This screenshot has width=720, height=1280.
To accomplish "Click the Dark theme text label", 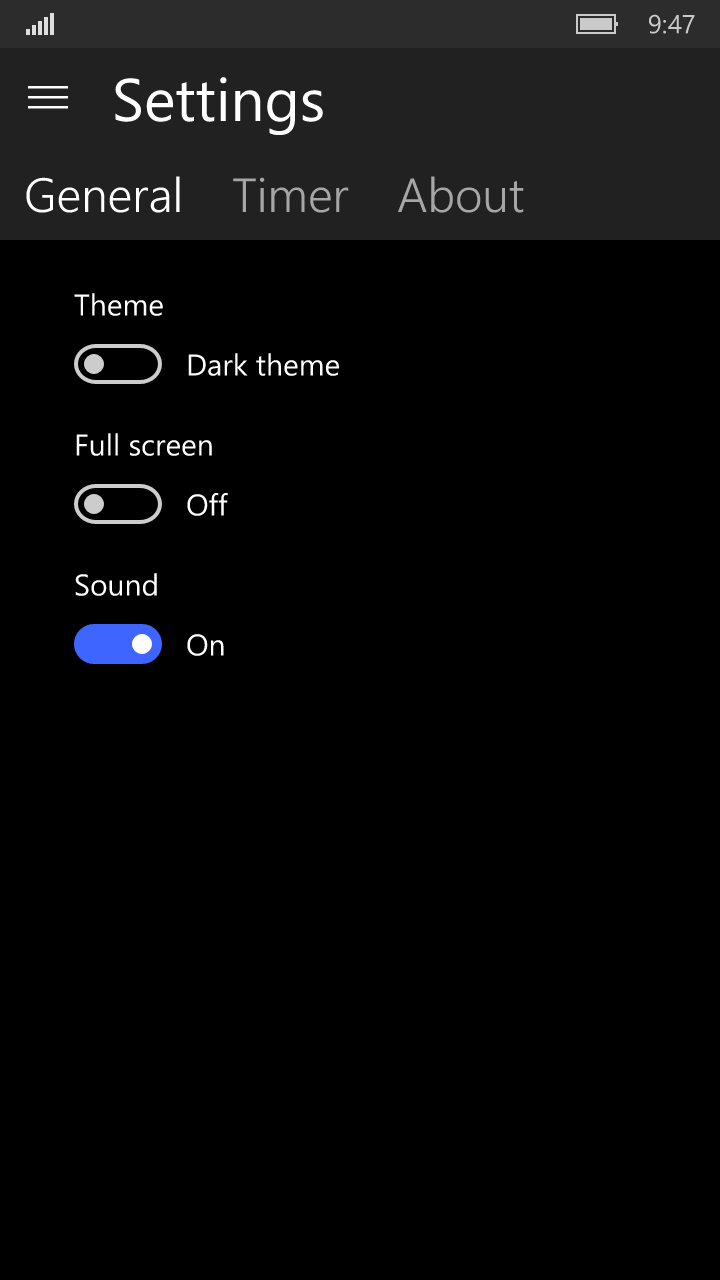I will pos(262,365).
